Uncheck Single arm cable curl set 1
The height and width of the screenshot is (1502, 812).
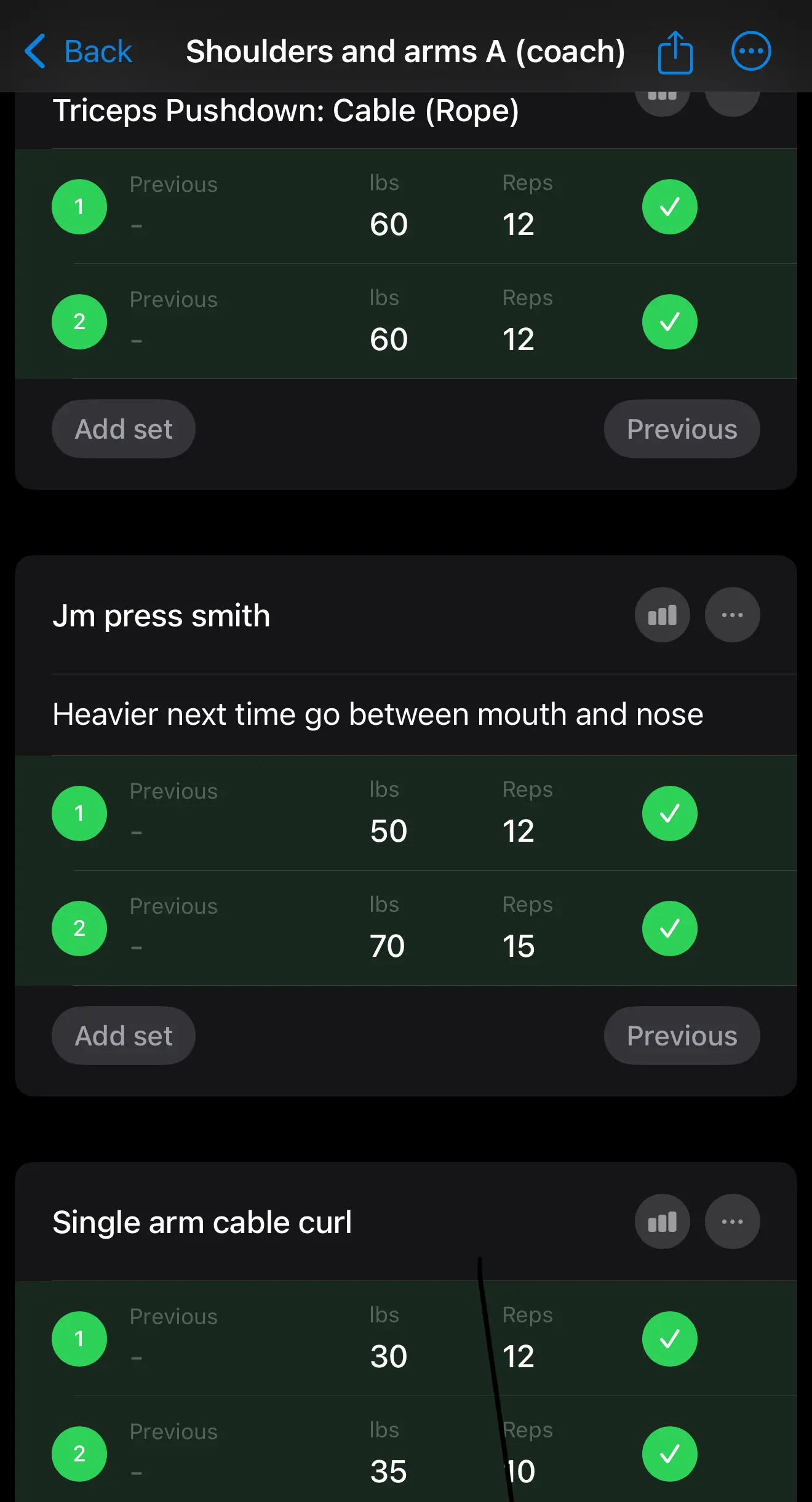(x=669, y=1339)
